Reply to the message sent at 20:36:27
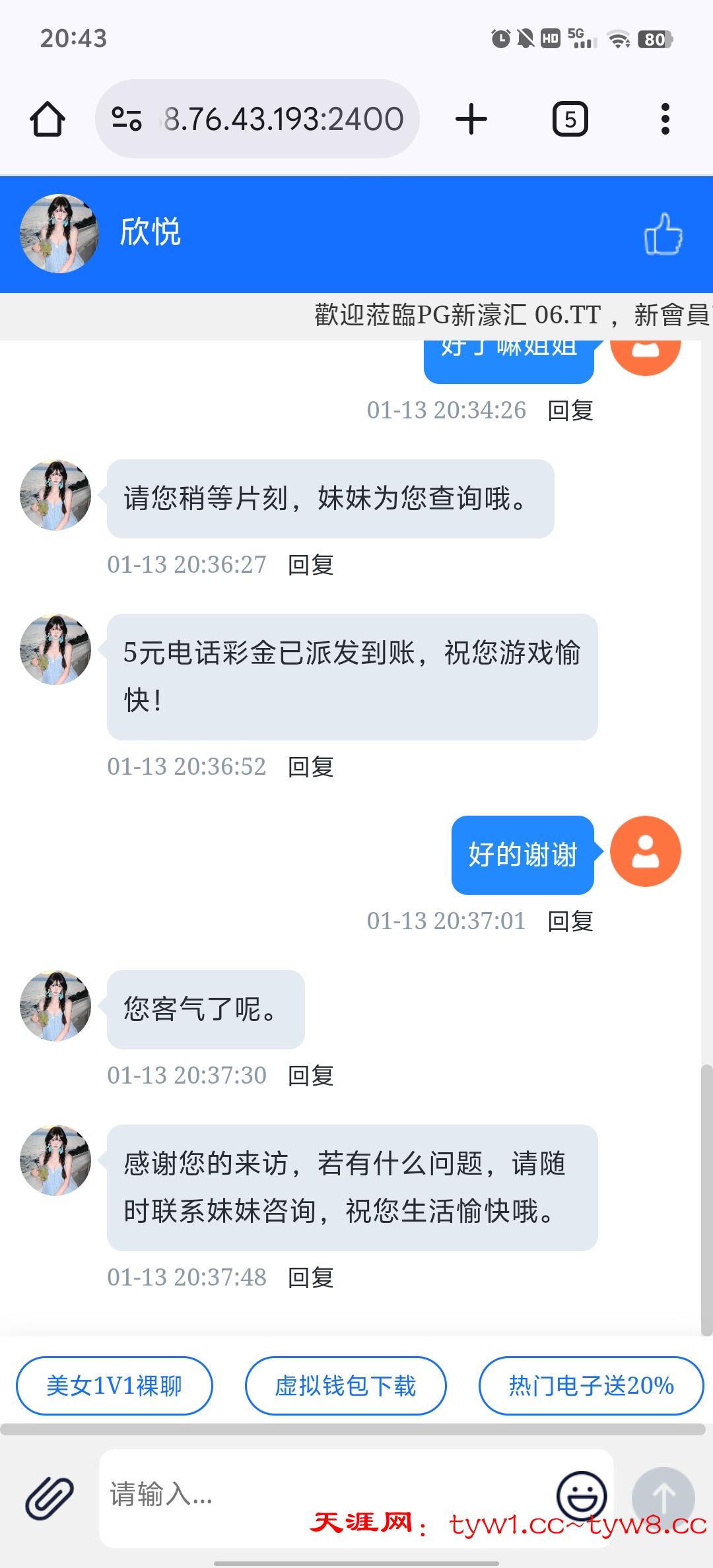The width and height of the screenshot is (713, 1568). coord(311,565)
